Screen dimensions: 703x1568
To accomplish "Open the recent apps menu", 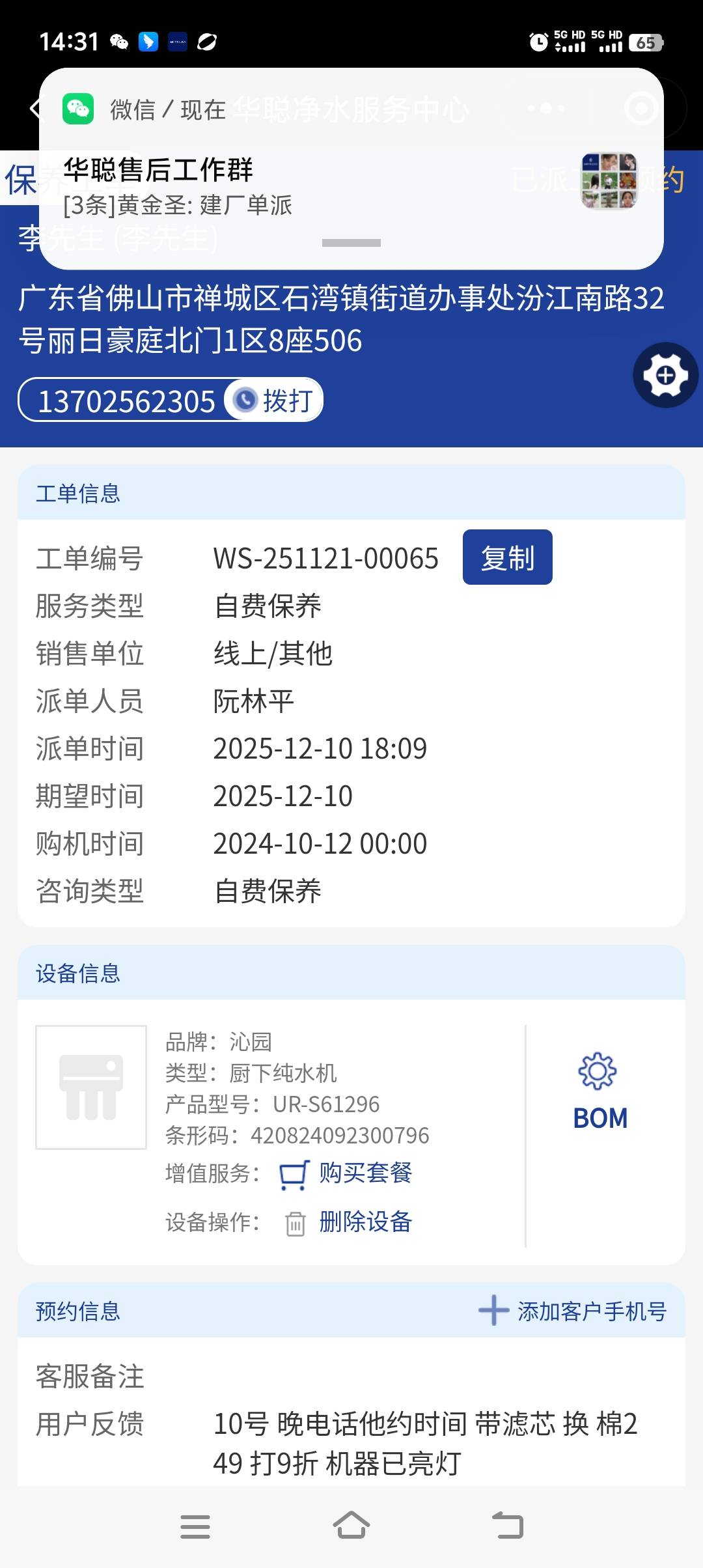I will [195, 1526].
